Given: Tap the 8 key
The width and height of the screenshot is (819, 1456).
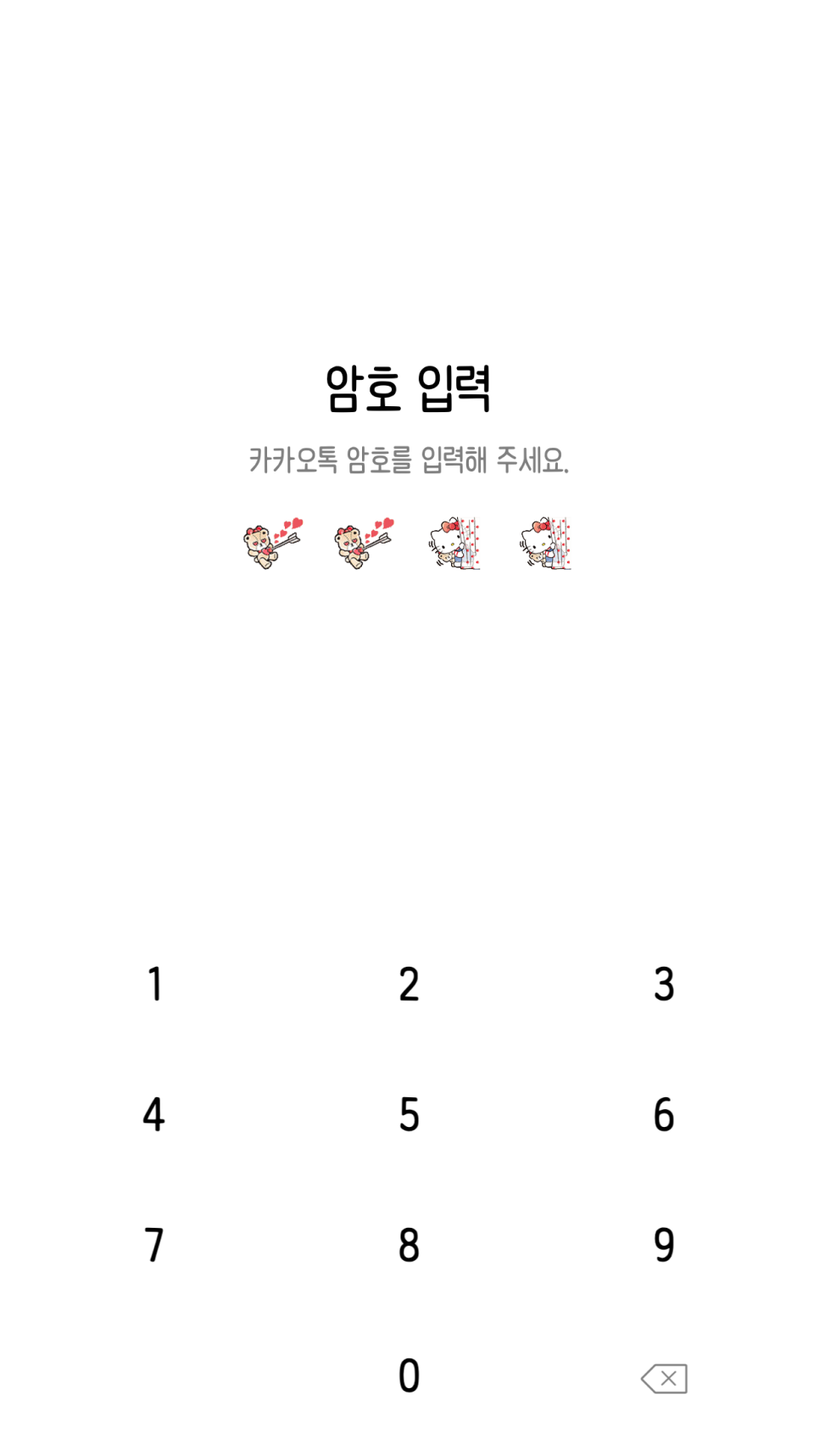Looking at the screenshot, I should click(409, 1245).
